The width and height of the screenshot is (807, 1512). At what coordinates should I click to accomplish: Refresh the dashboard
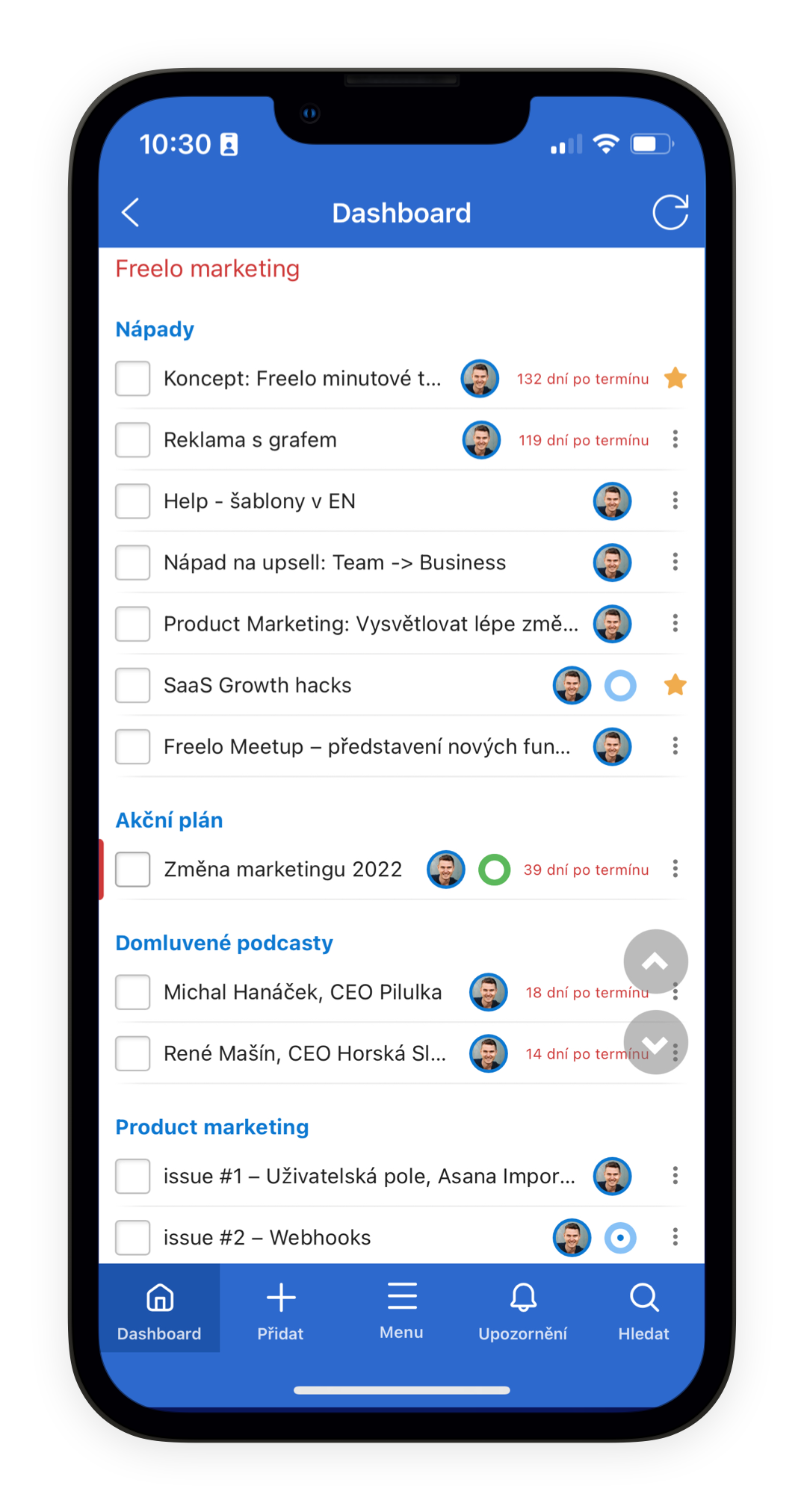pos(670,213)
